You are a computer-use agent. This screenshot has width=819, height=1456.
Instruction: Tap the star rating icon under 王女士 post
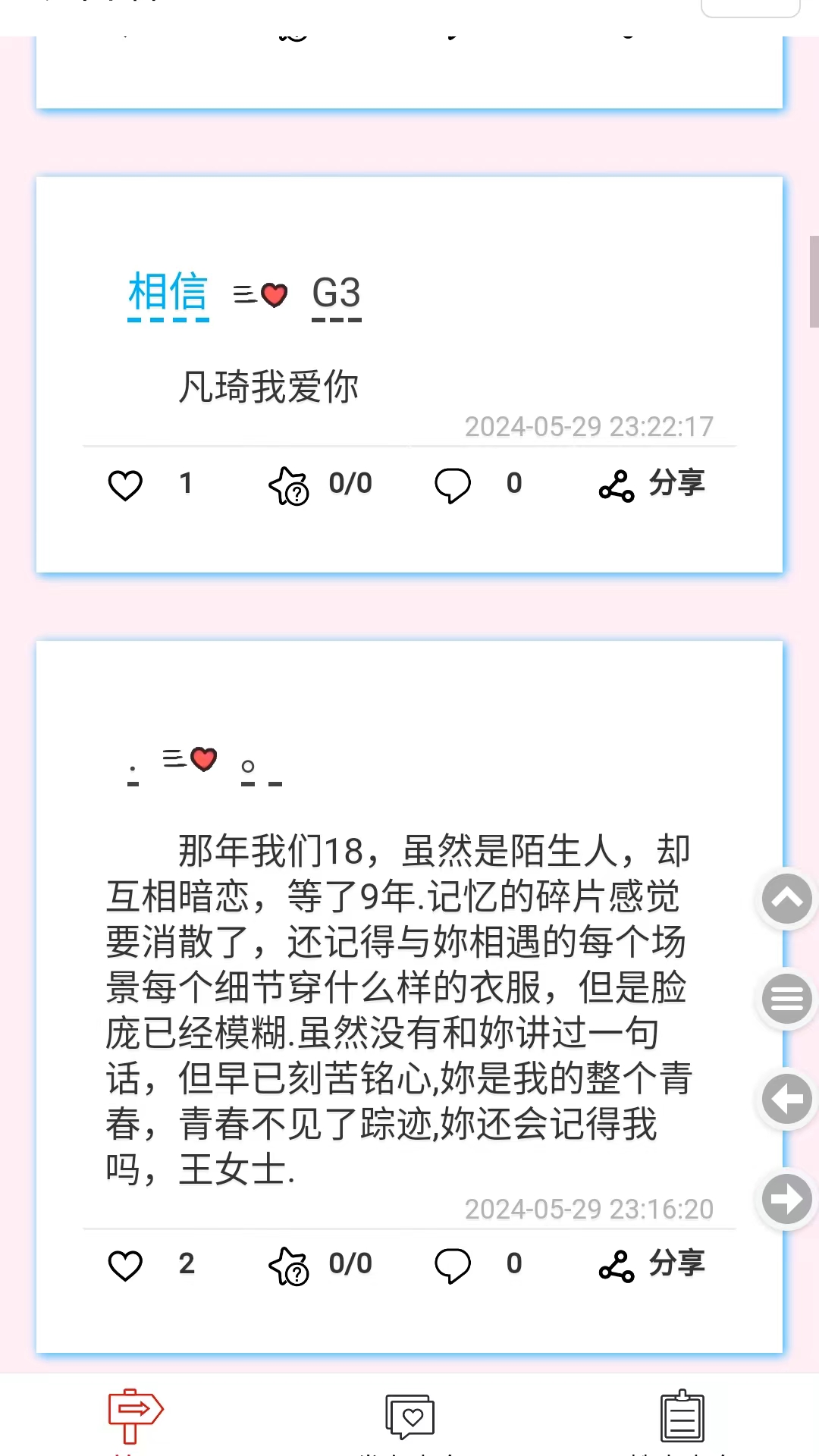click(289, 1265)
